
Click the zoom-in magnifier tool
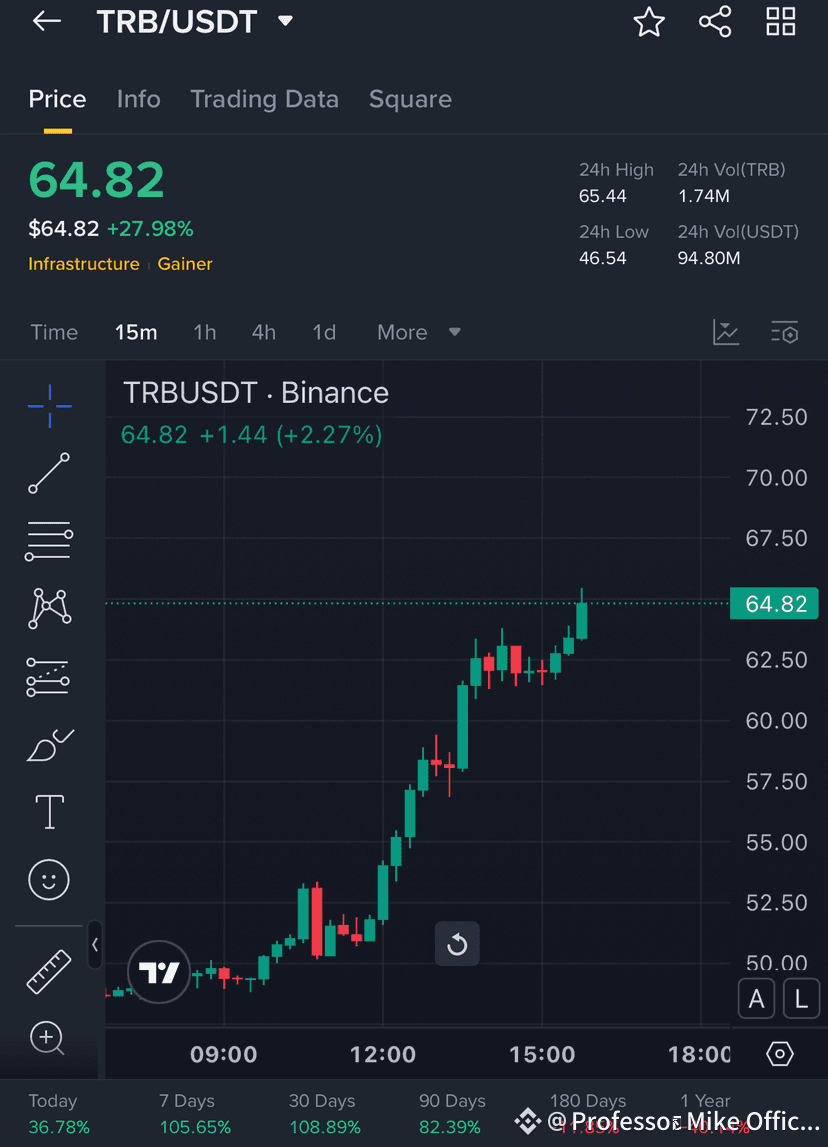coord(48,1038)
